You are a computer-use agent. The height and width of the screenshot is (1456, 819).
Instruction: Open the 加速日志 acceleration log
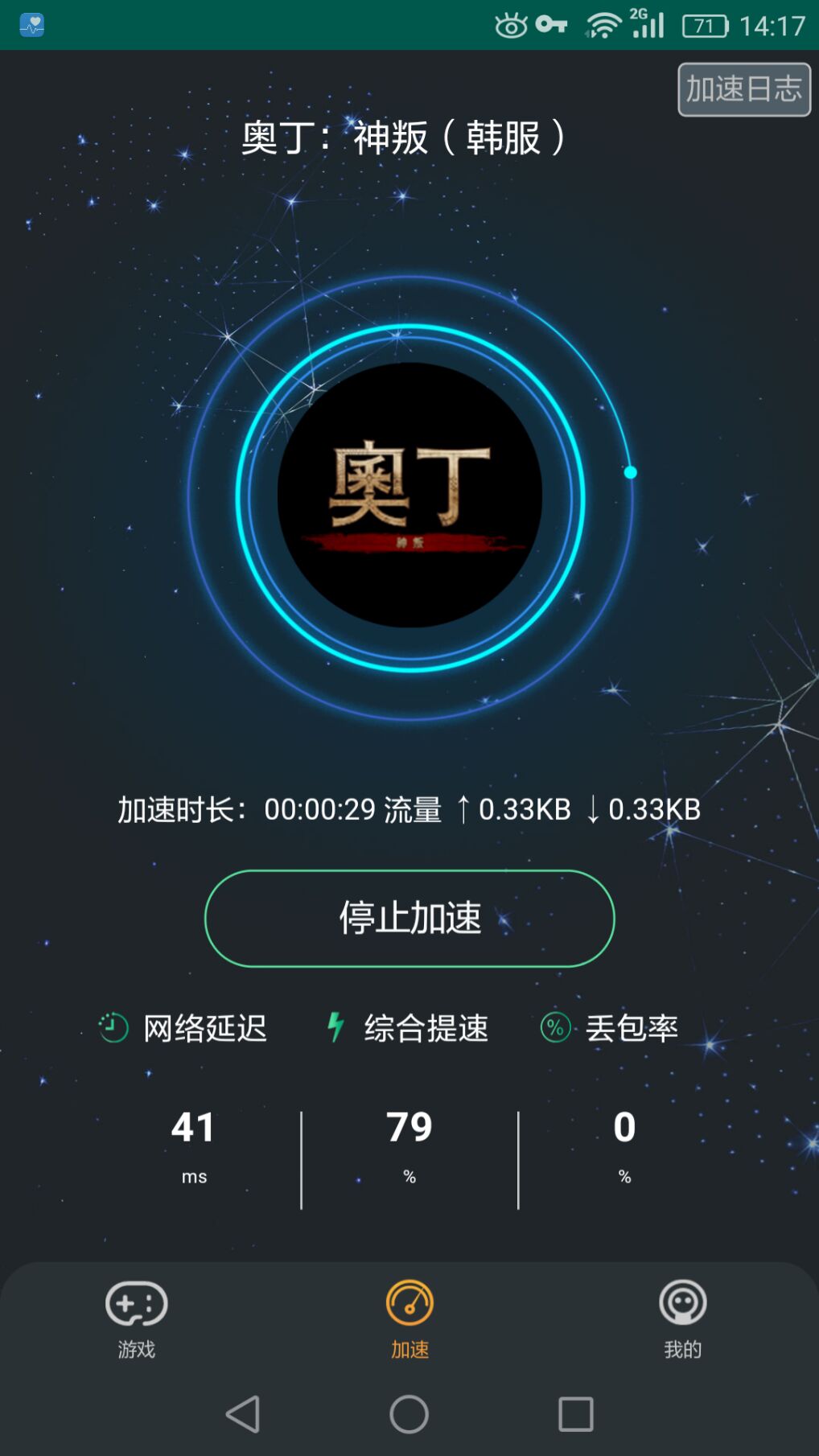coord(743,89)
